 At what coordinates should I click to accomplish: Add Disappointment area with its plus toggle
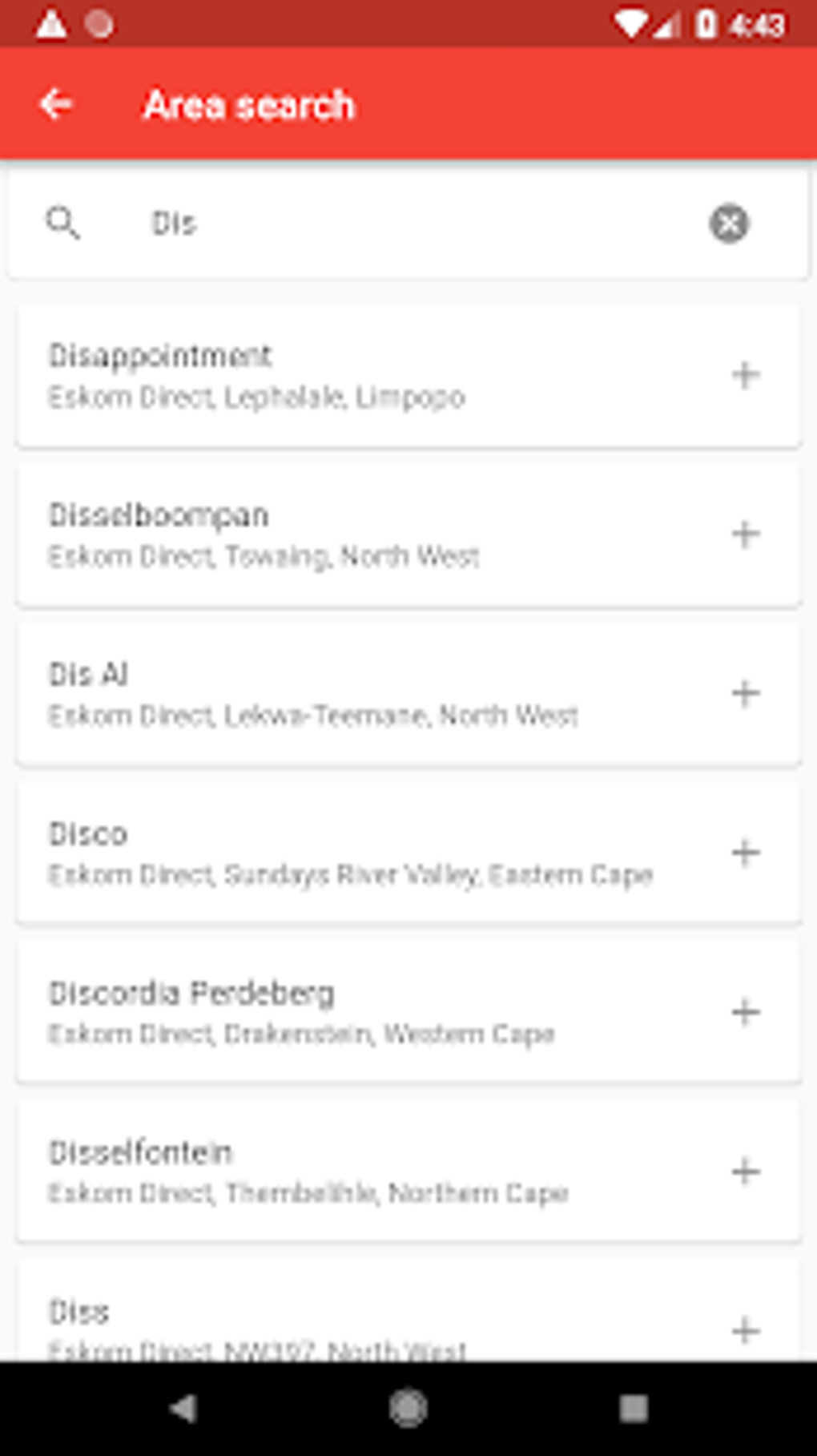pos(745,373)
